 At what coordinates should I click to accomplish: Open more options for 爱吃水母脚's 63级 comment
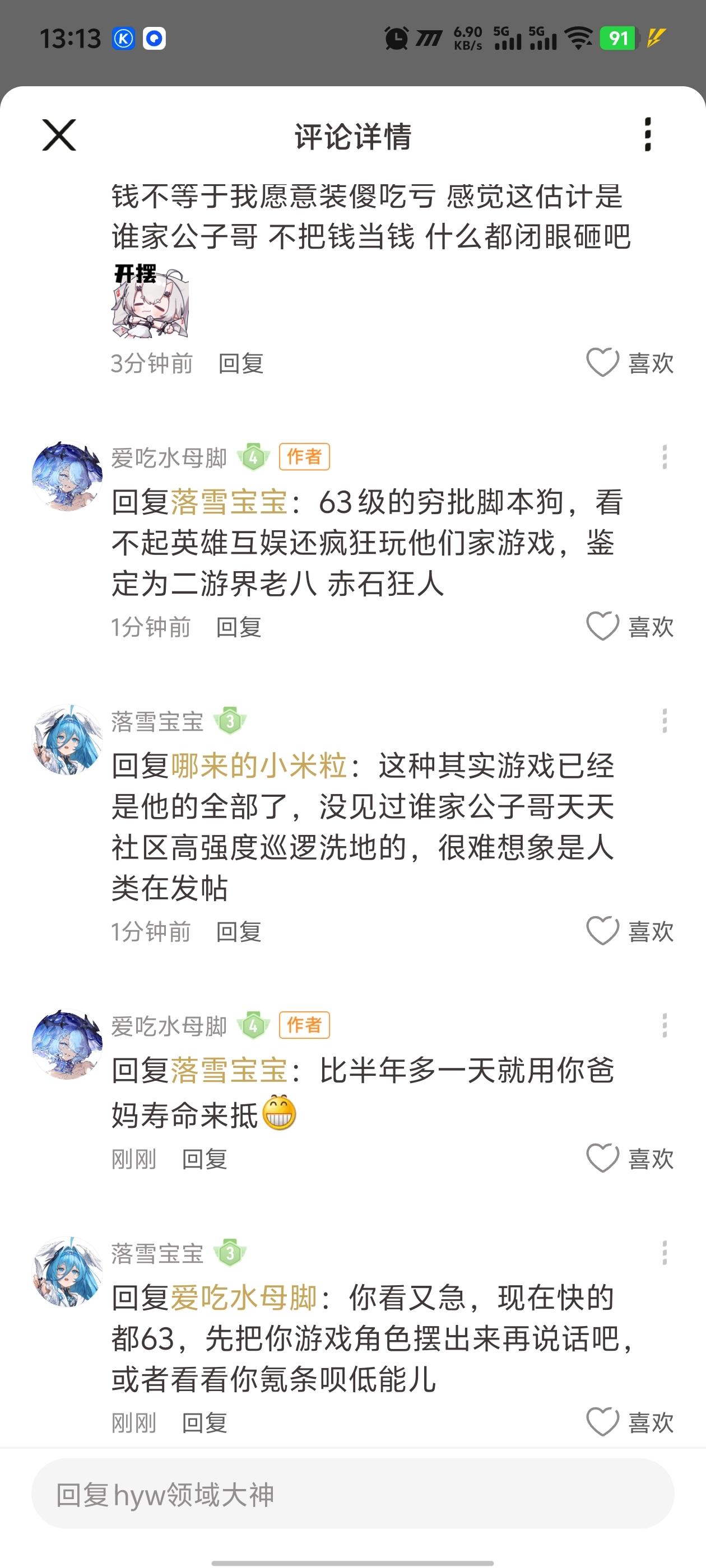(664, 457)
